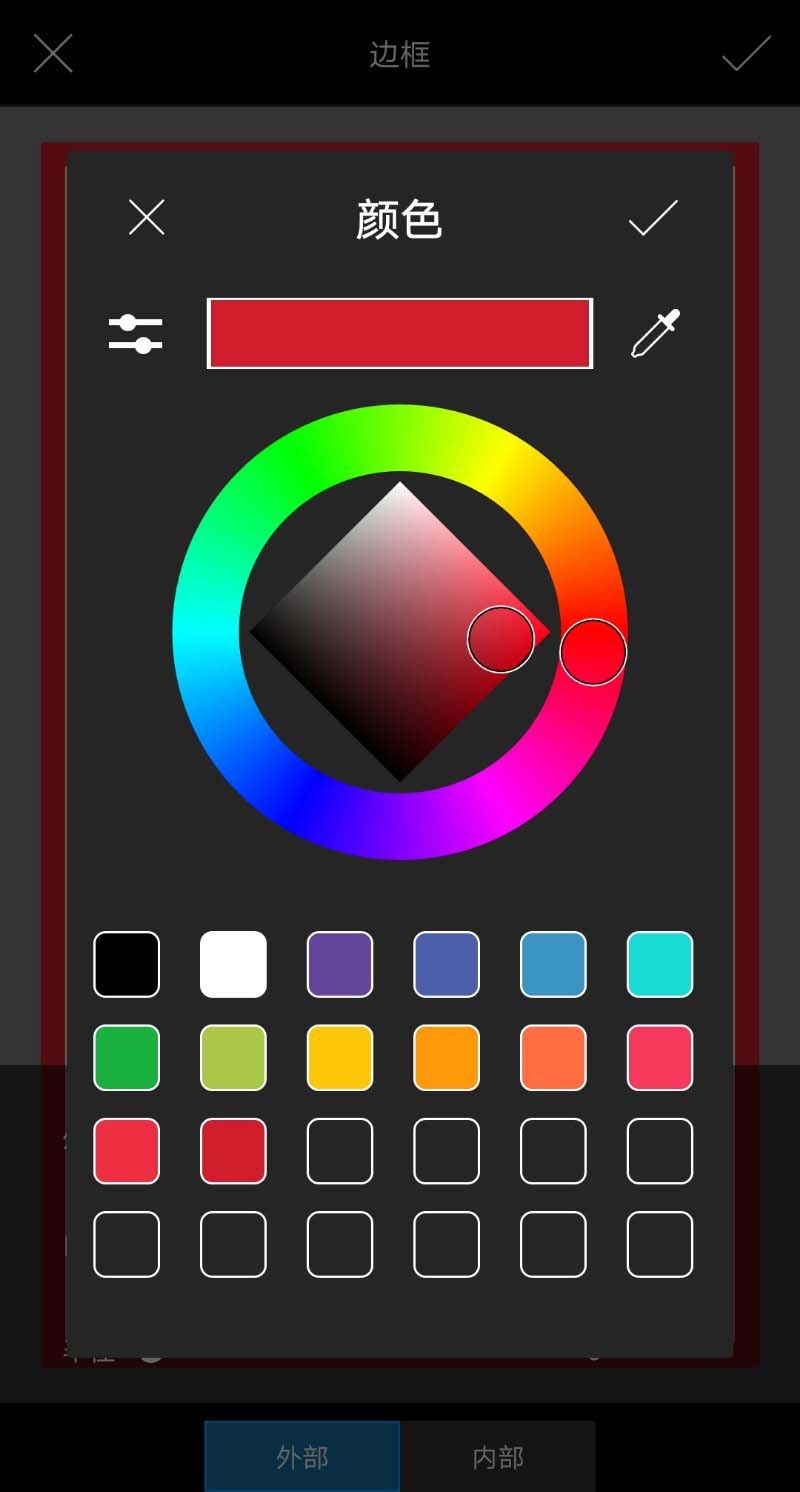Pick the lime green color swatch
Screen dimensions: 800x1492
(233, 1057)
